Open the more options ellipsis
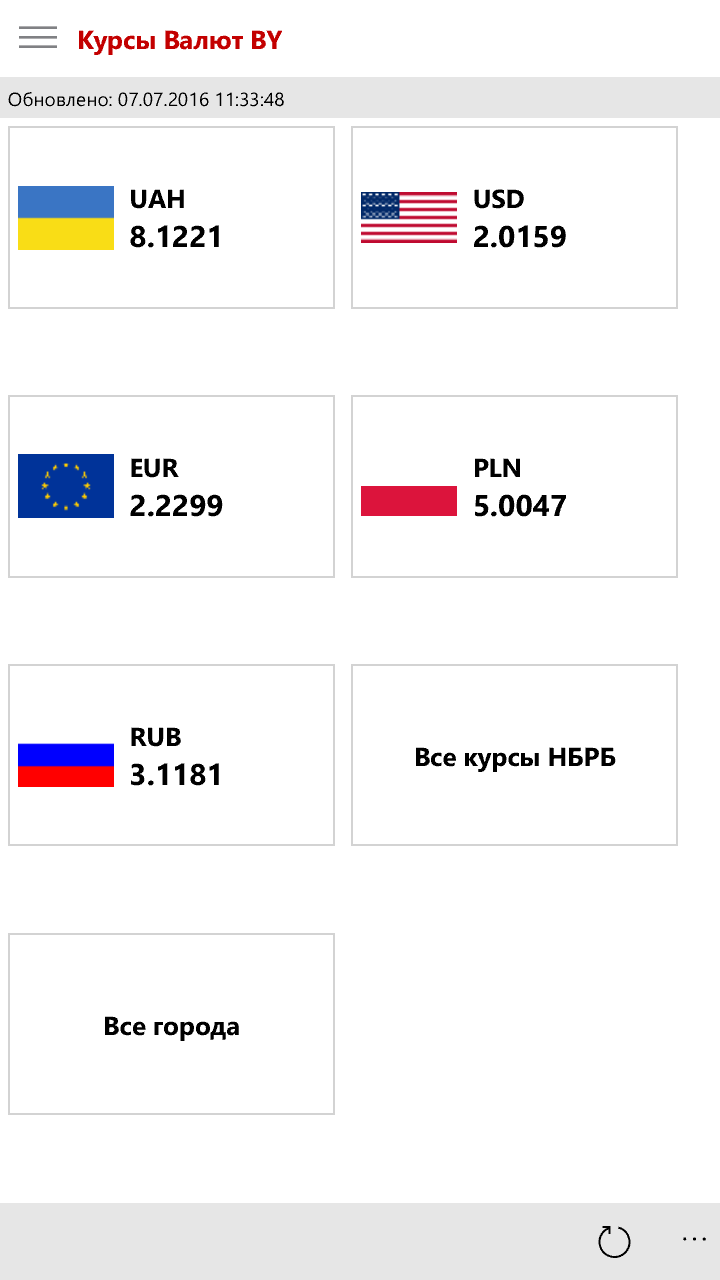Image resolution: width=720 pixels, height=1280 pixels. click(x=694, y=1239)
